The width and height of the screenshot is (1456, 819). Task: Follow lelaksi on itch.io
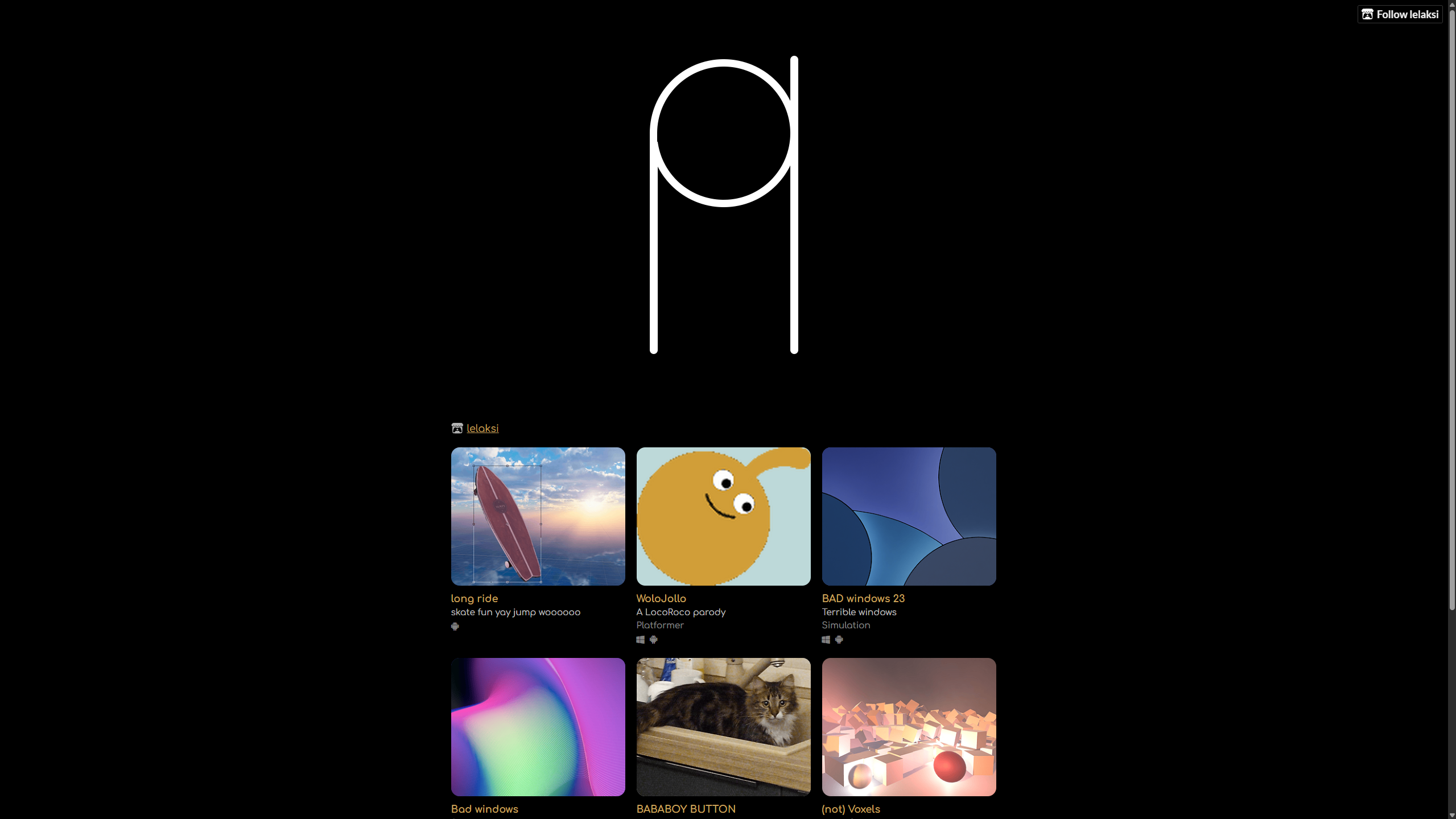click(1400, 14)
